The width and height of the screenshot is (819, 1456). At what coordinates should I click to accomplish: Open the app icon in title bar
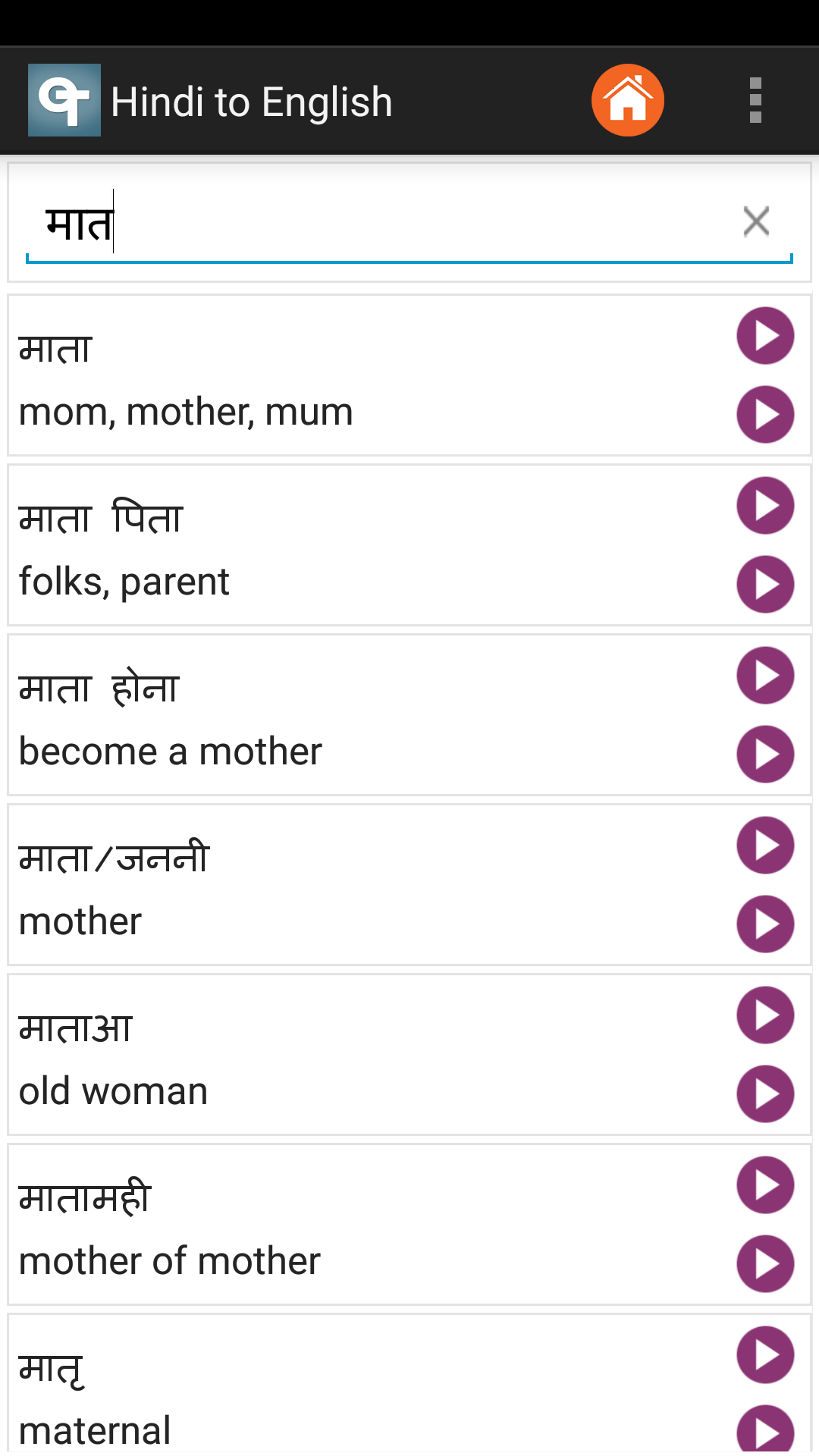coord(64,100)
